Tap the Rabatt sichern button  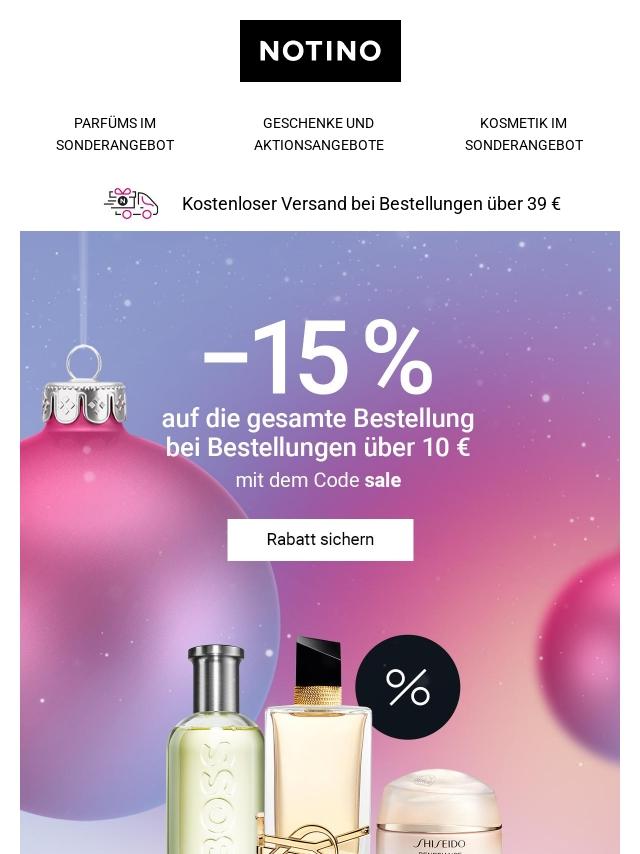click(320, 540)
